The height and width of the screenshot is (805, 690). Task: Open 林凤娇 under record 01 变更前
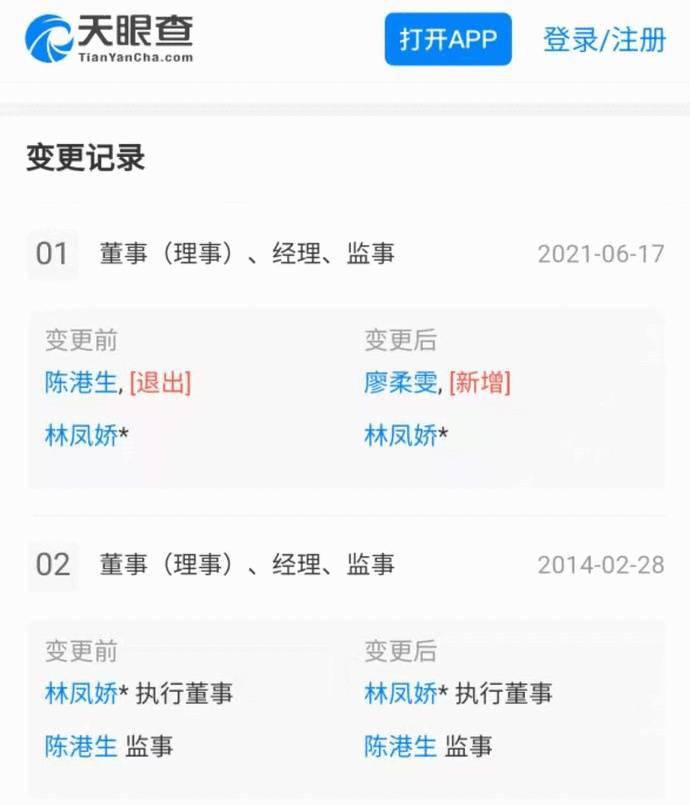click(81, 435)
